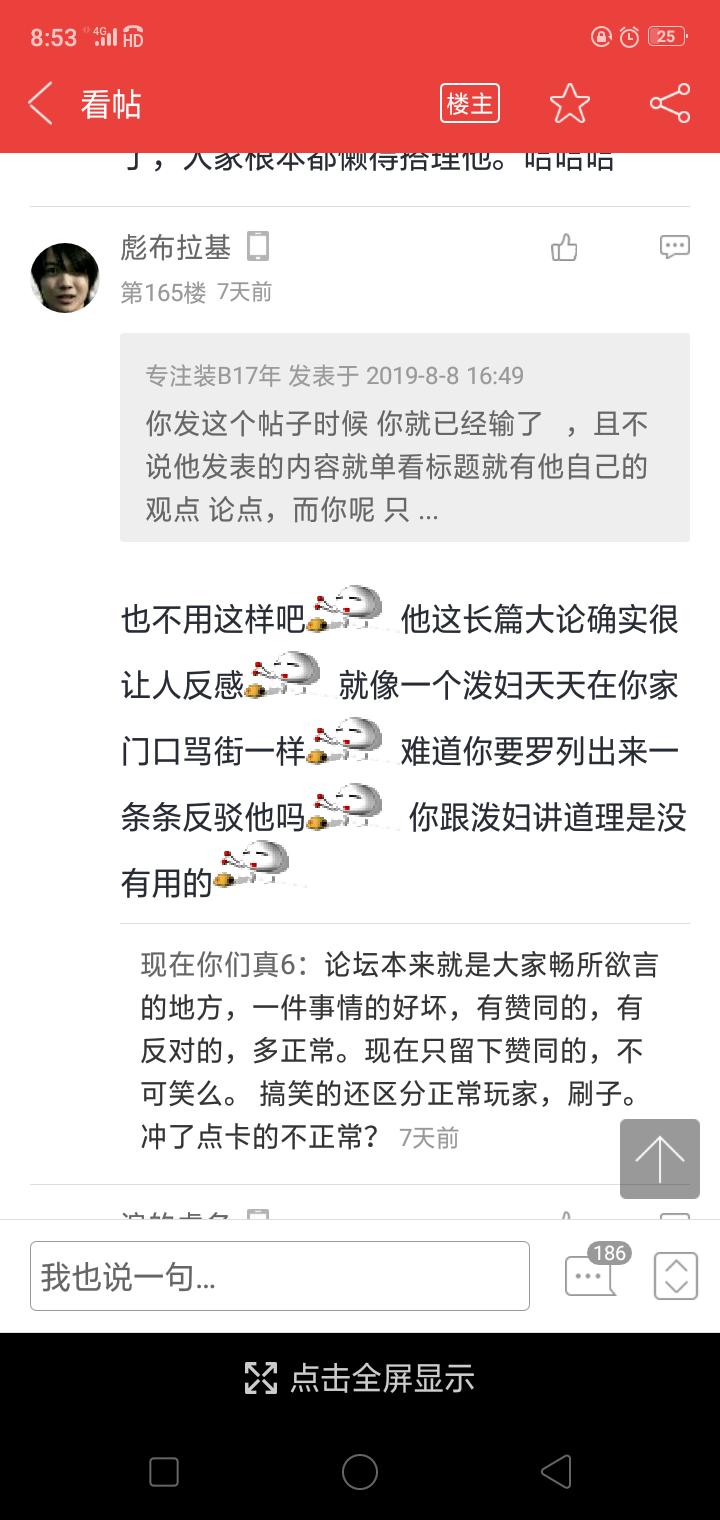
Task: Show only posts from 楼主
Action: tap(469, 104)
